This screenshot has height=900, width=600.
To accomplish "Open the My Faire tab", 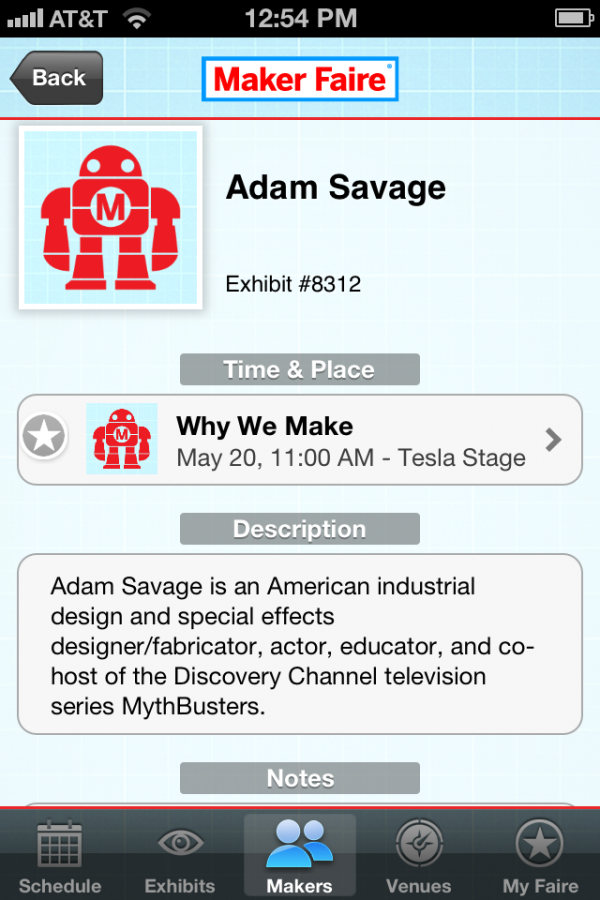I will coord(540,856).
